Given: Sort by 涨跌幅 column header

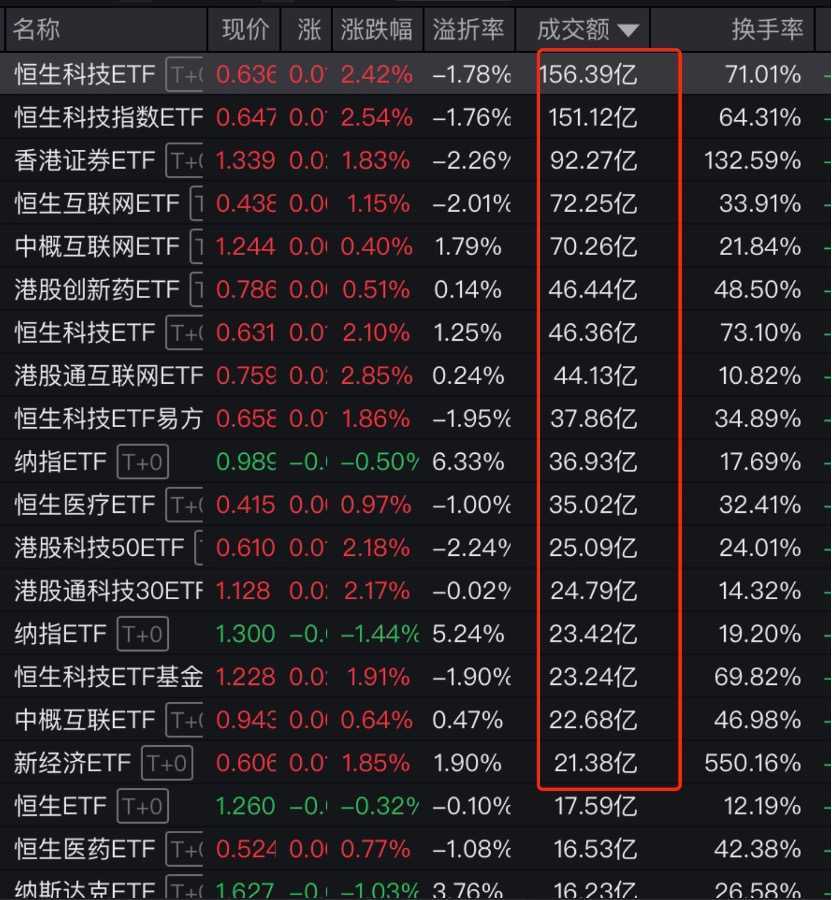Looking at the screenshot, I should pos(376,30).
